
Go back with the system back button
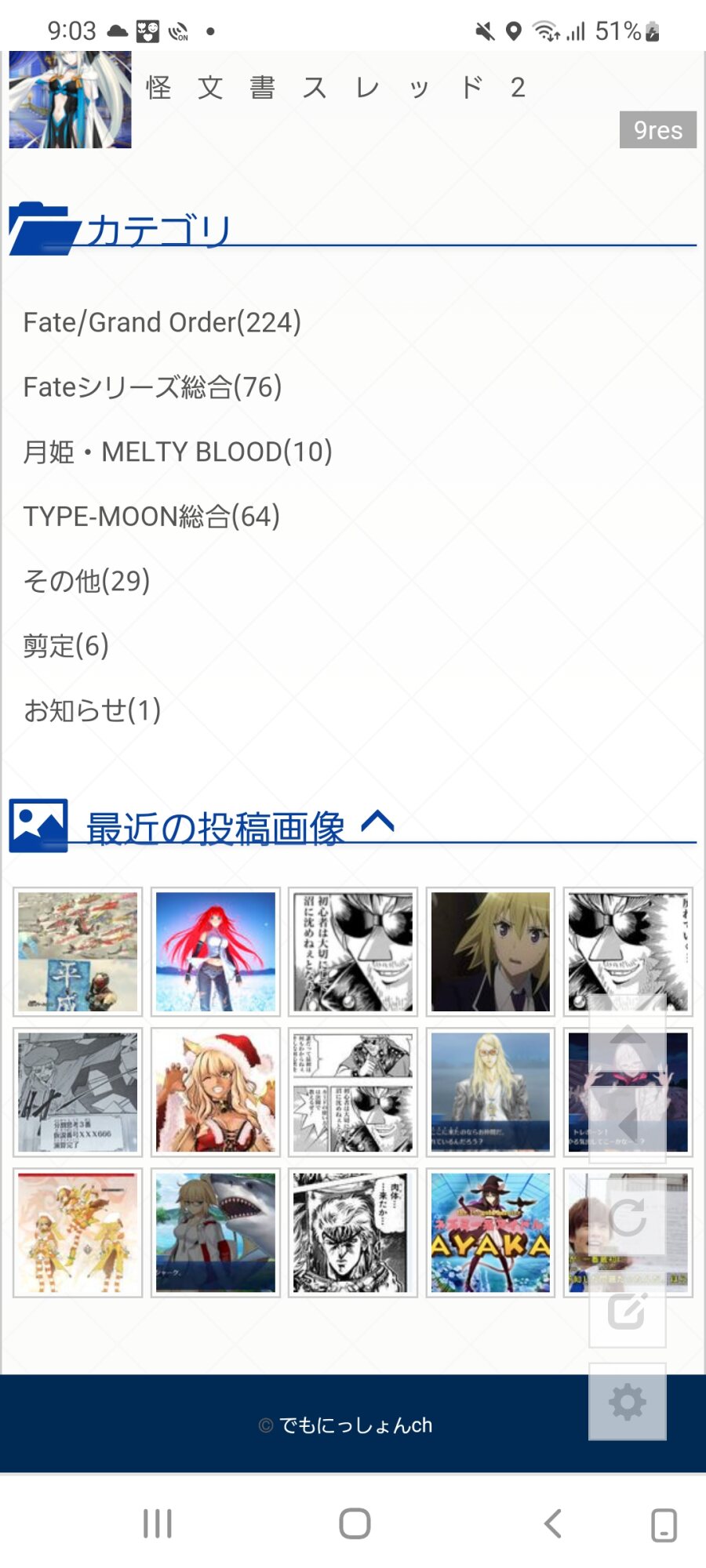(x=553, y=1524)
